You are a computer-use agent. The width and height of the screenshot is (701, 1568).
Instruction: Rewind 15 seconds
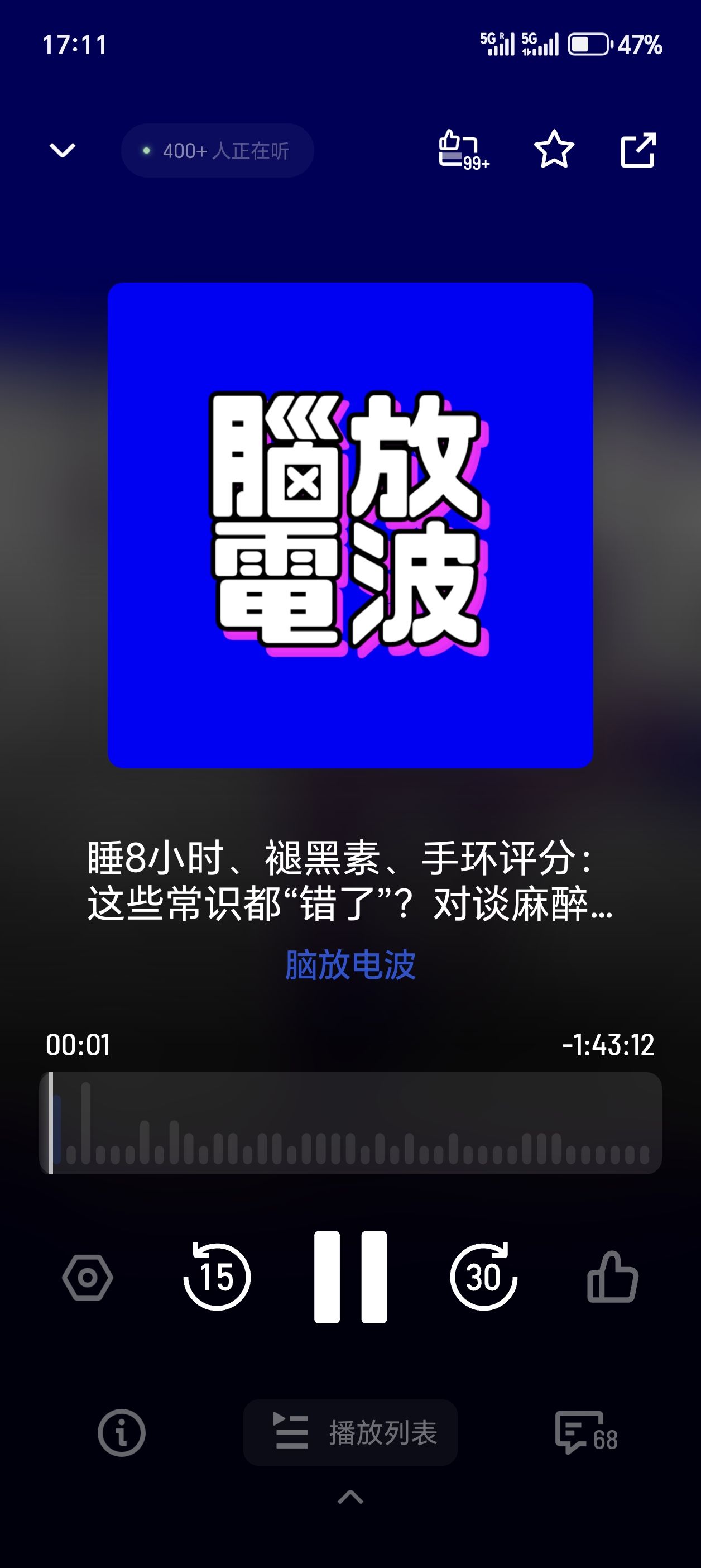pyautogui.click(x=217, y=1277)
